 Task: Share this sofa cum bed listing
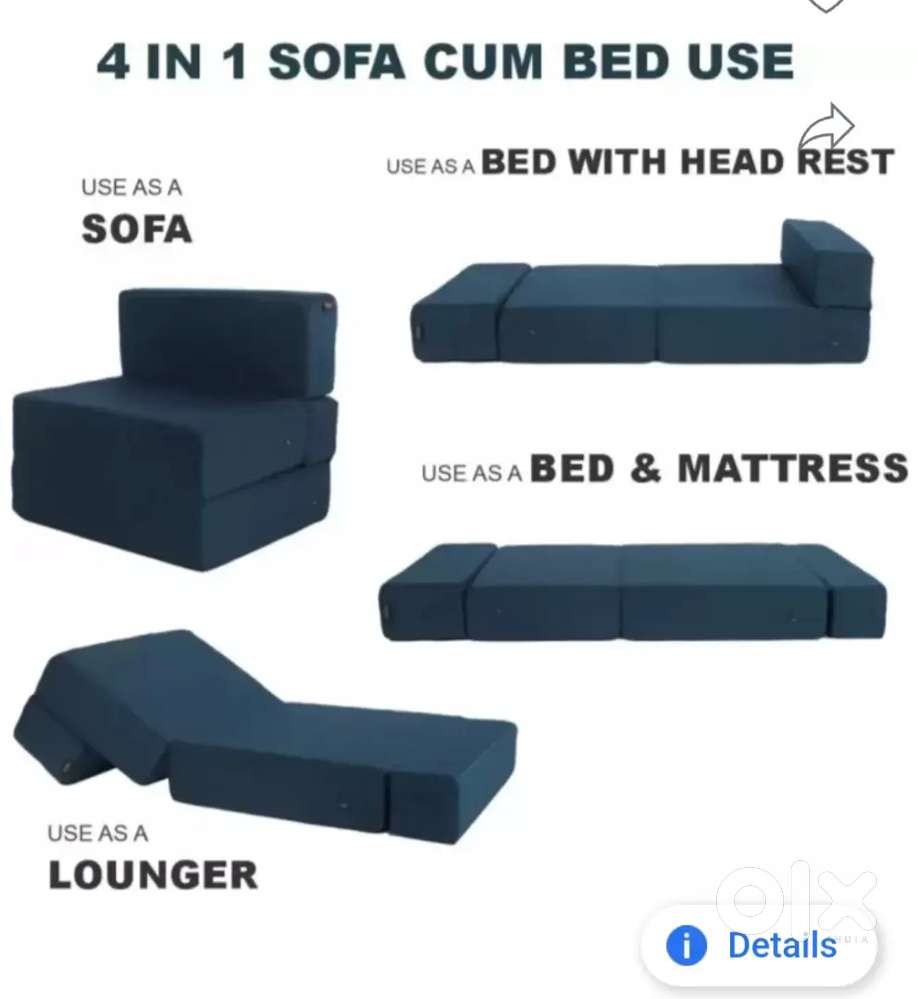[x=826, y=130]
